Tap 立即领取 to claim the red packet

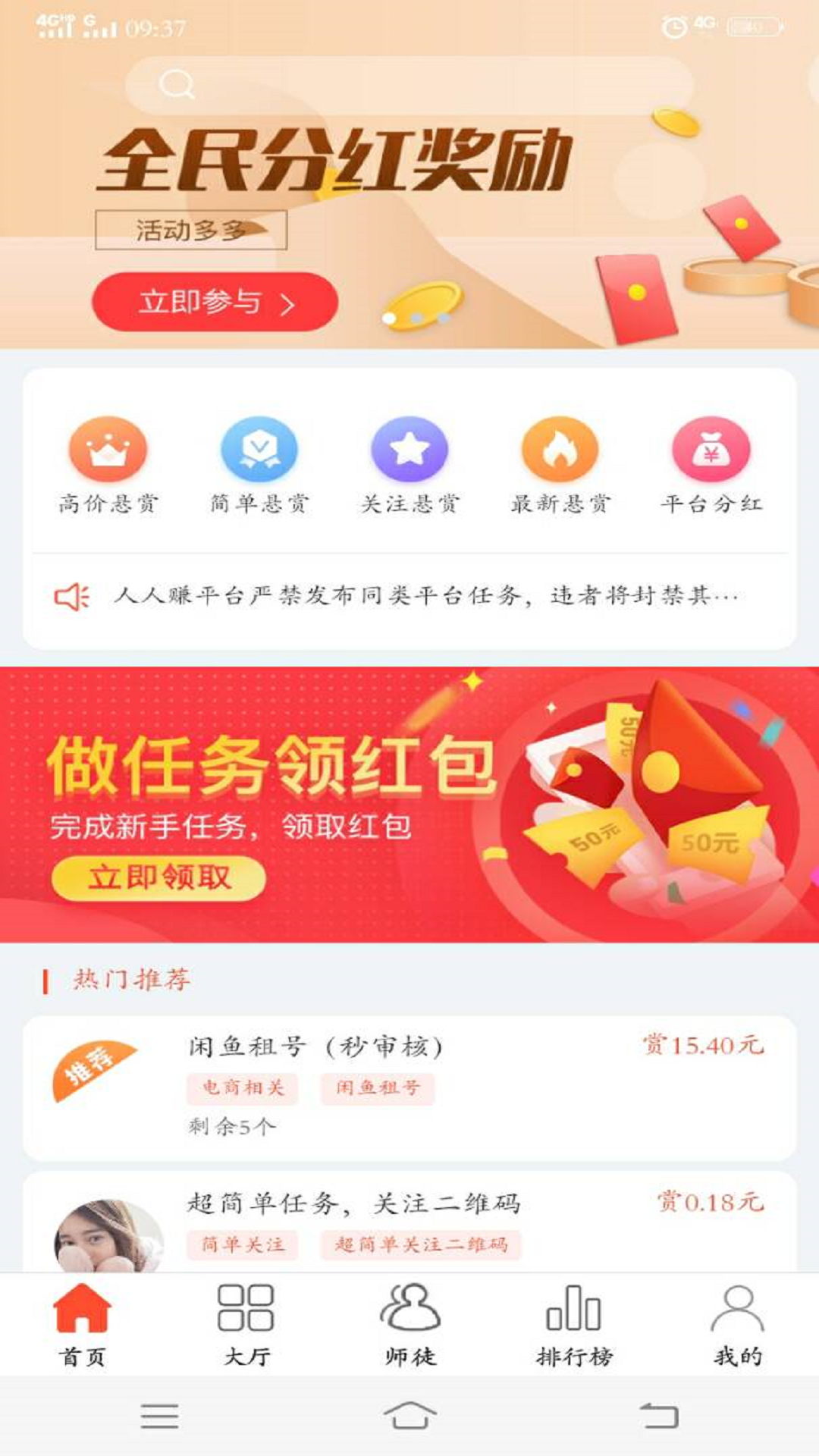click(x=158, y=878)
